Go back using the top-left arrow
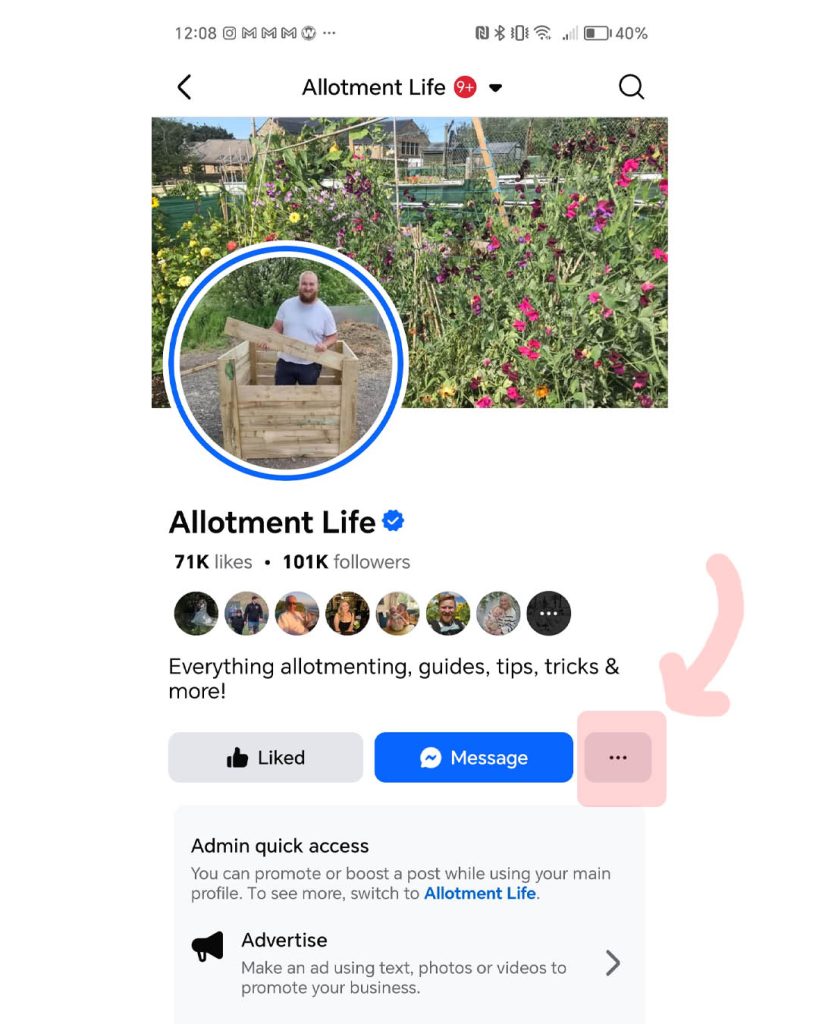Viewport: 819px width, 1024px height. (184, 87)
